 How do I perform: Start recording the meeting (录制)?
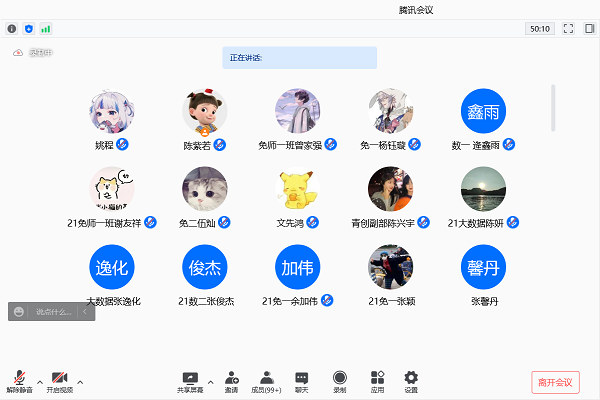tap(340, 380)
